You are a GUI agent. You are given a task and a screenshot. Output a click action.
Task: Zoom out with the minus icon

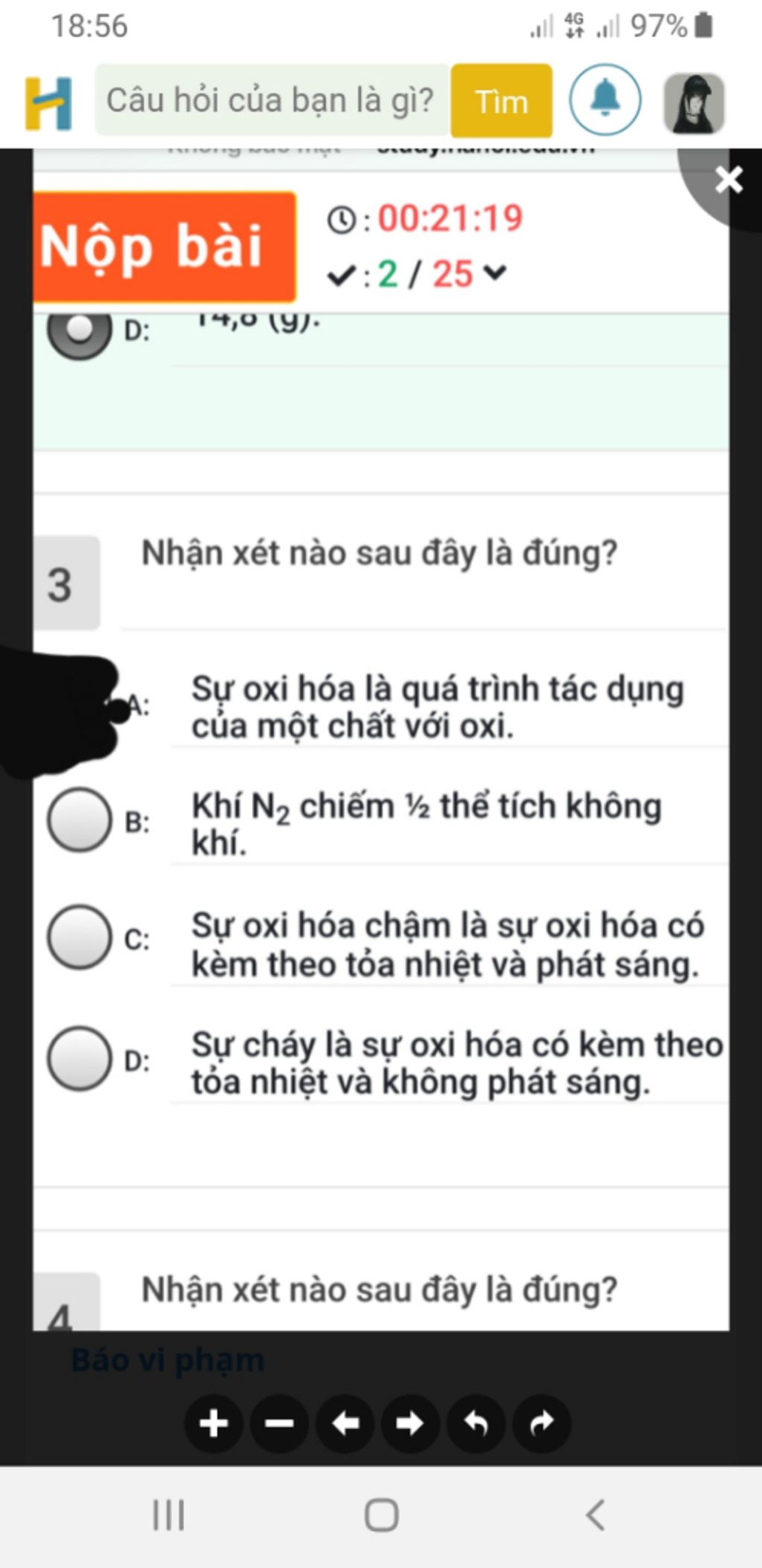pyautogui.click(x=280, y=1423)
